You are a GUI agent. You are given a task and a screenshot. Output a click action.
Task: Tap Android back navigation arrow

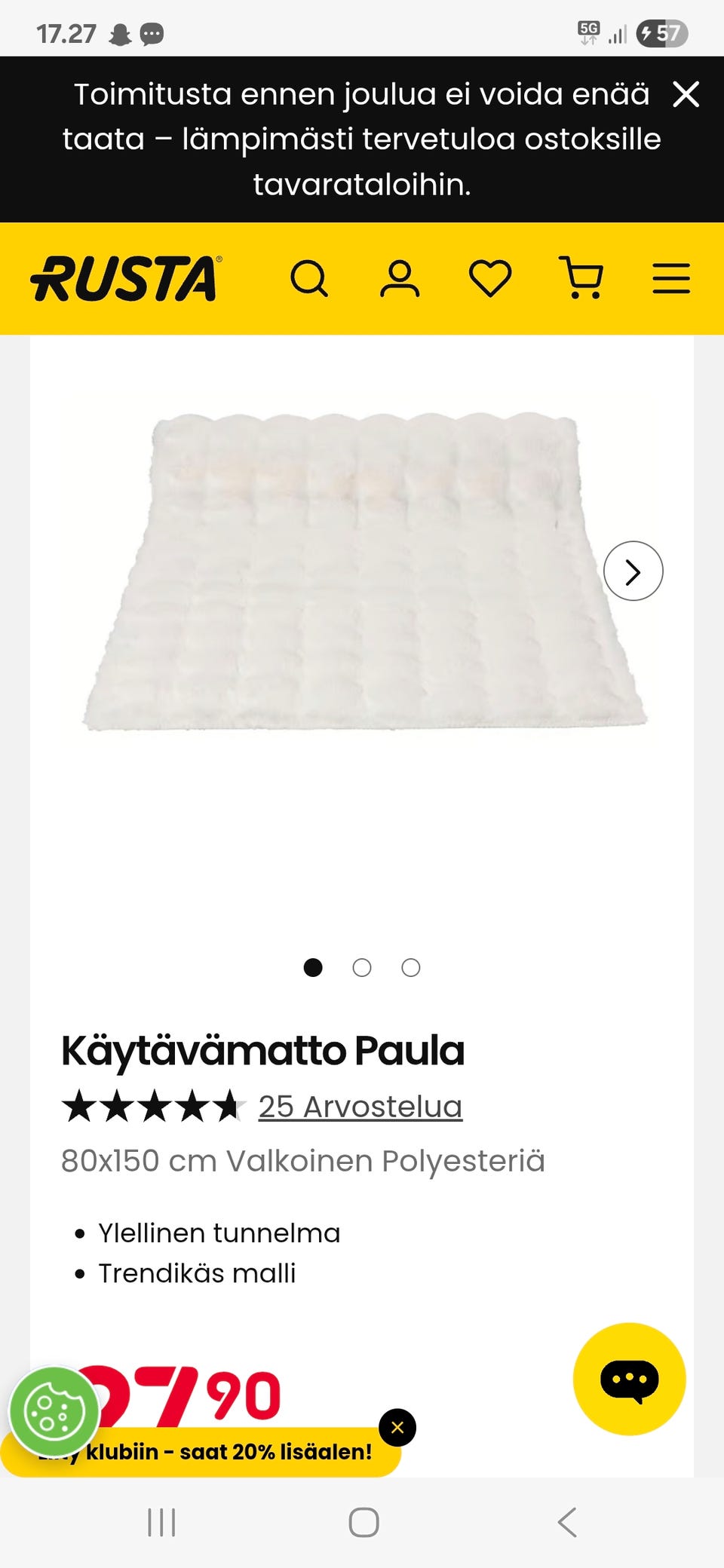coord(566,1522)
